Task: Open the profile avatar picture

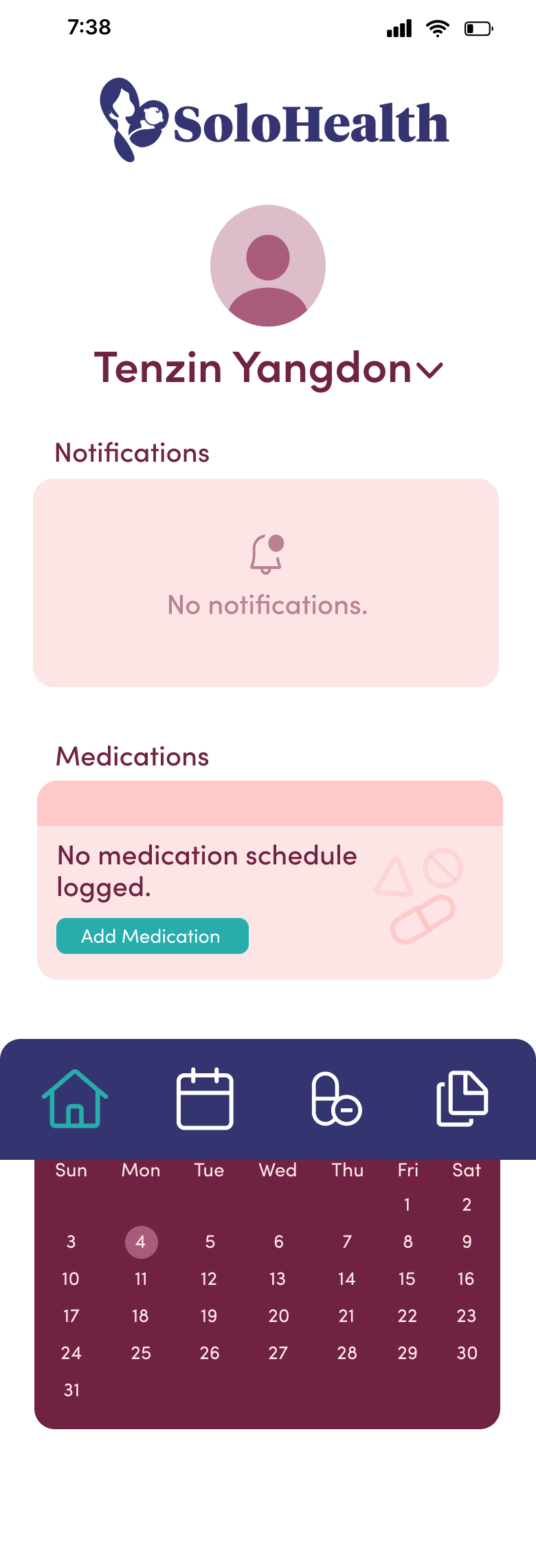Action: [x=268, y=265]
